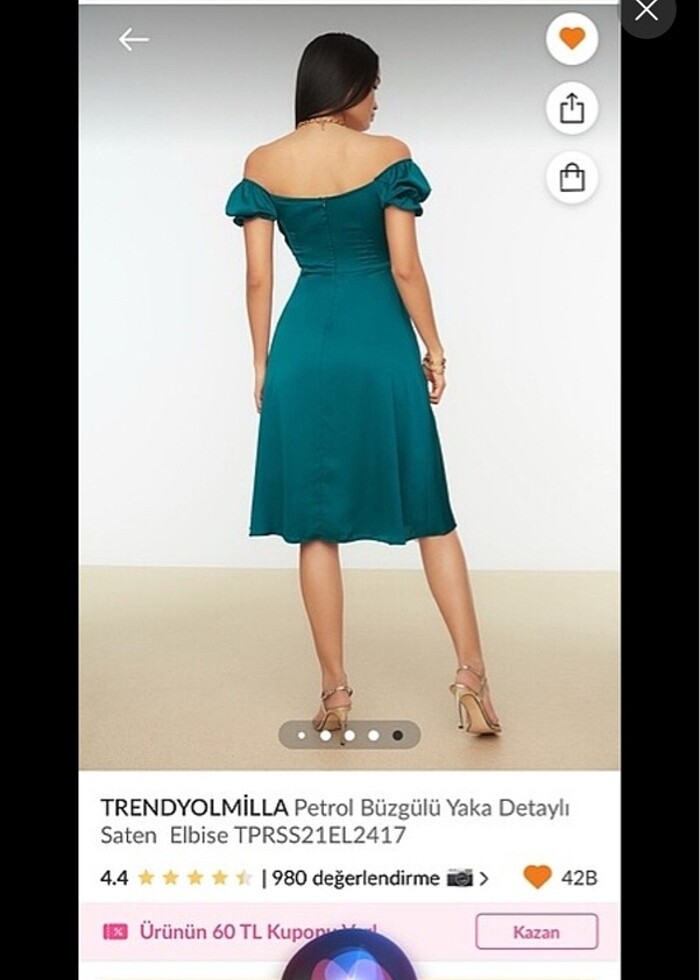
Task: Close the full-screen image viewer
Action: [647, 12]
